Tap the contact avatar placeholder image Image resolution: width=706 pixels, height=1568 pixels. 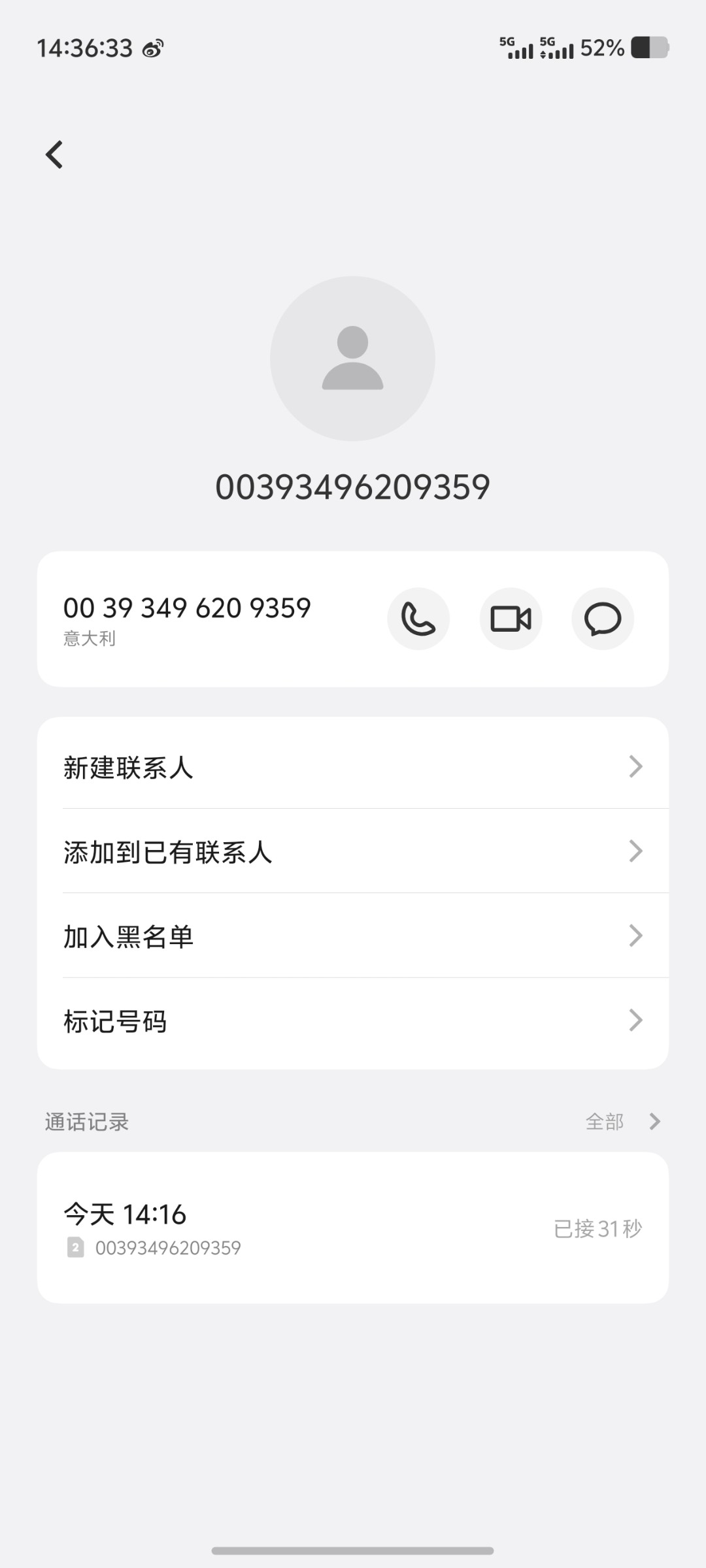[x=353, y=359]
